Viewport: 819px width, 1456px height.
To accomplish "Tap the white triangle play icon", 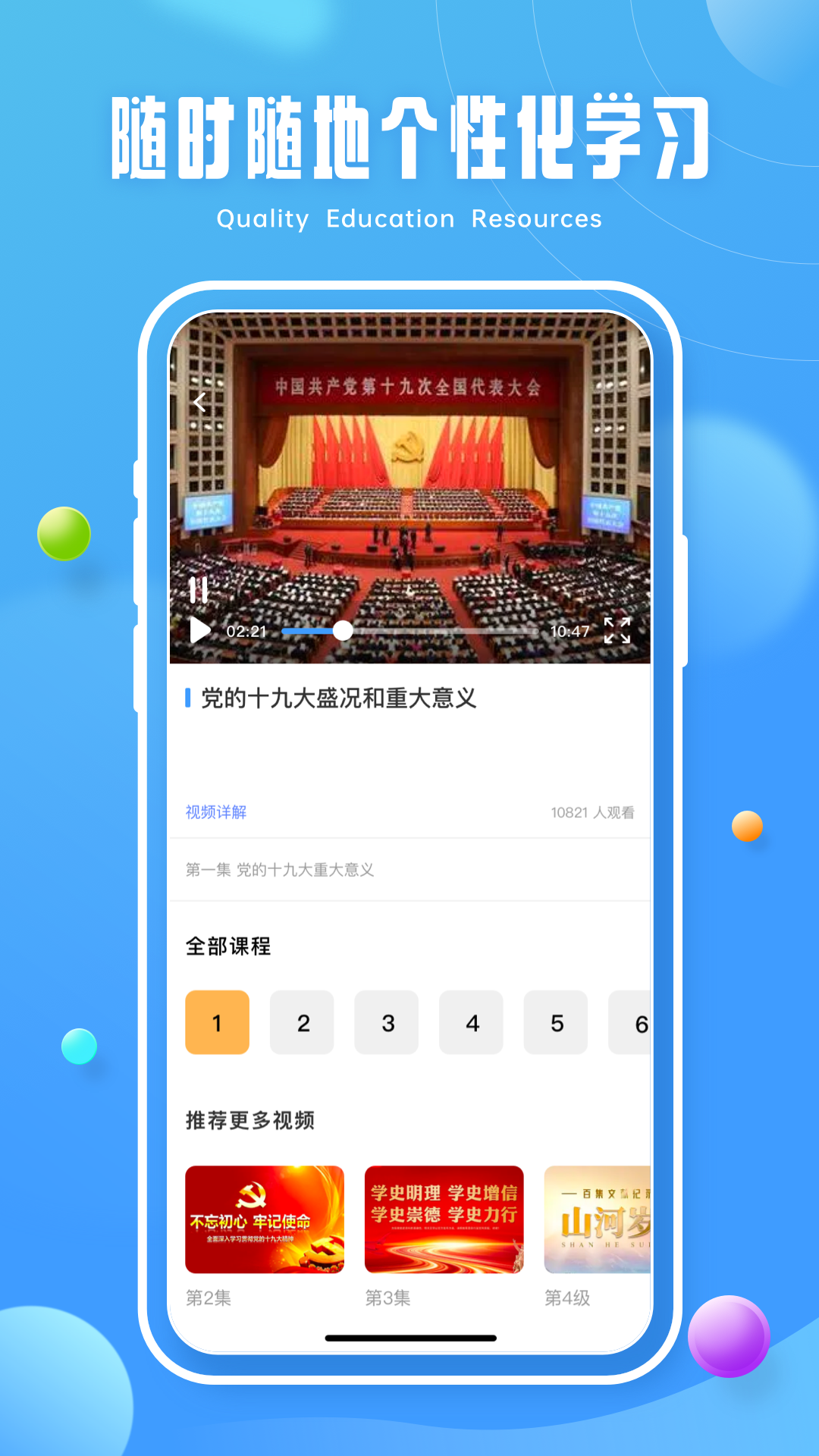I will [199, 629].
